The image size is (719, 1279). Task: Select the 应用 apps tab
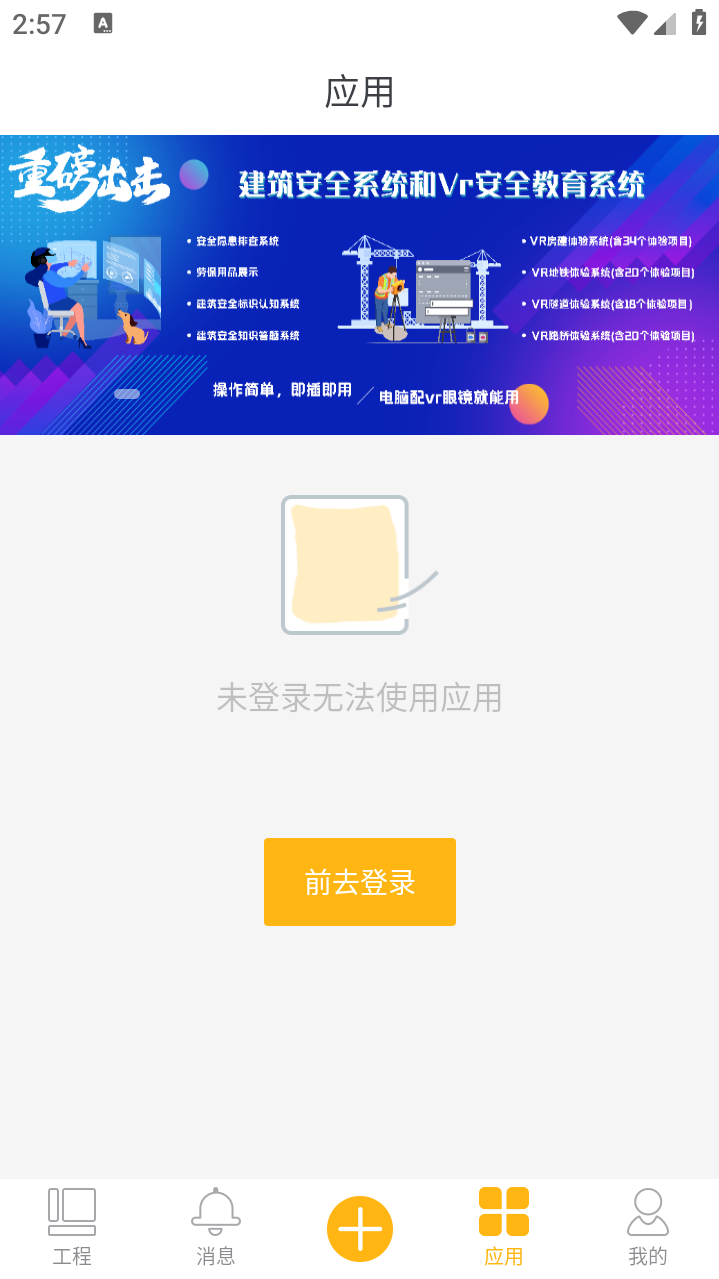point(503,1227)
